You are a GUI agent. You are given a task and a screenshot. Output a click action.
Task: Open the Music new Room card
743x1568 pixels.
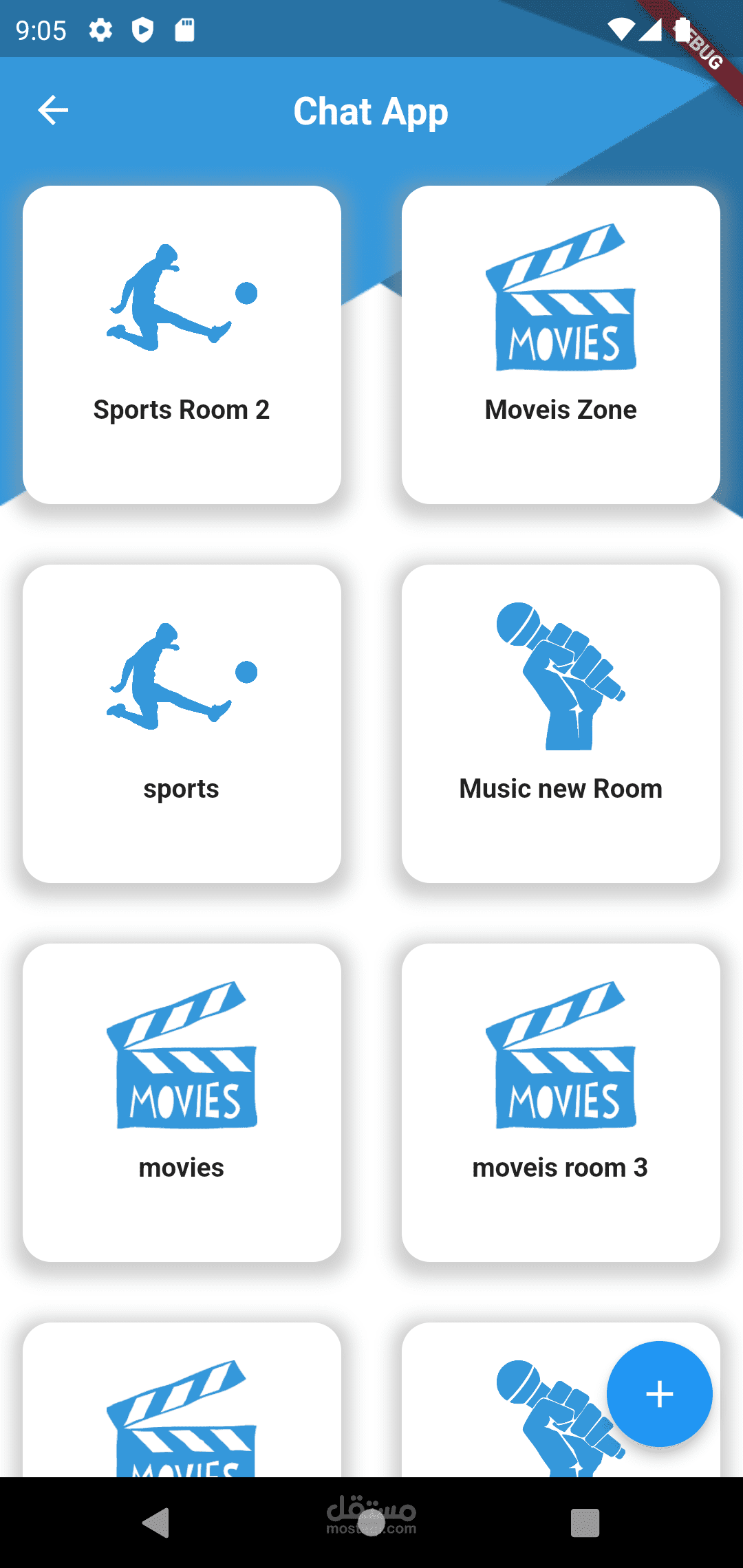(561, 723)
